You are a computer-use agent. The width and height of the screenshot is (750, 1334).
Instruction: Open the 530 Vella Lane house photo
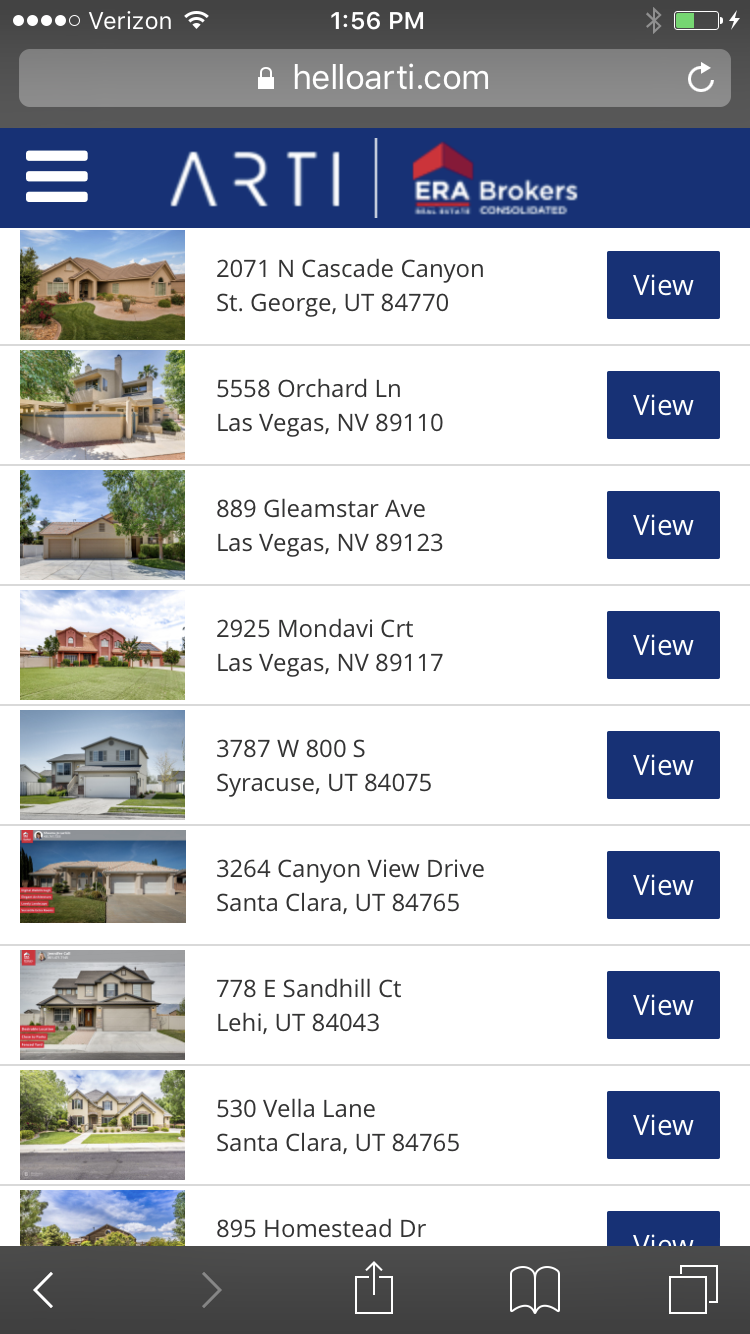102,1125
